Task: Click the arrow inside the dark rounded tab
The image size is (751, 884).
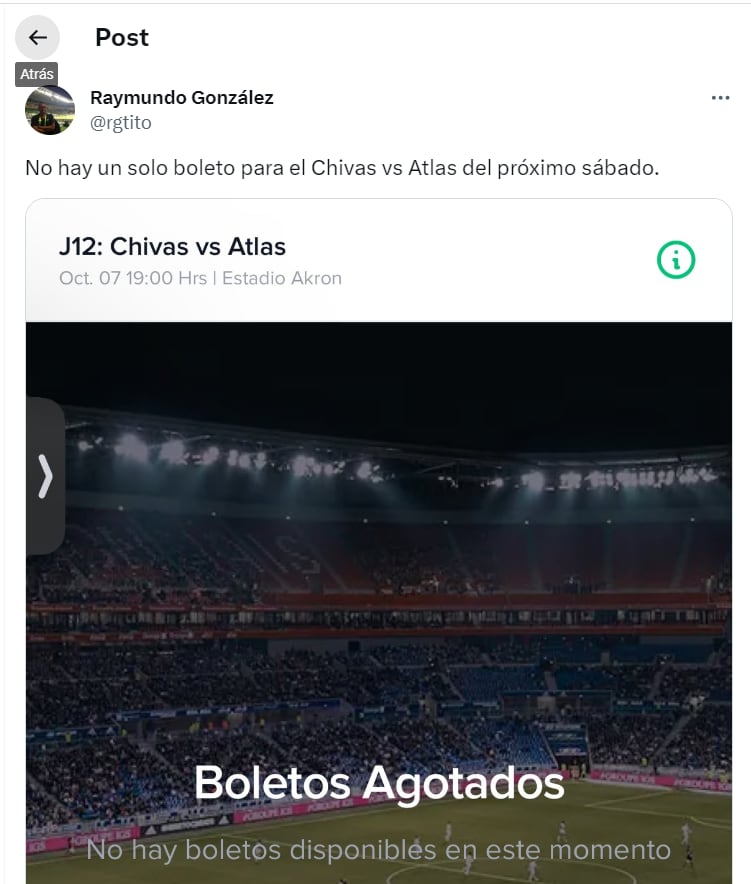Action: pos(45,478)
